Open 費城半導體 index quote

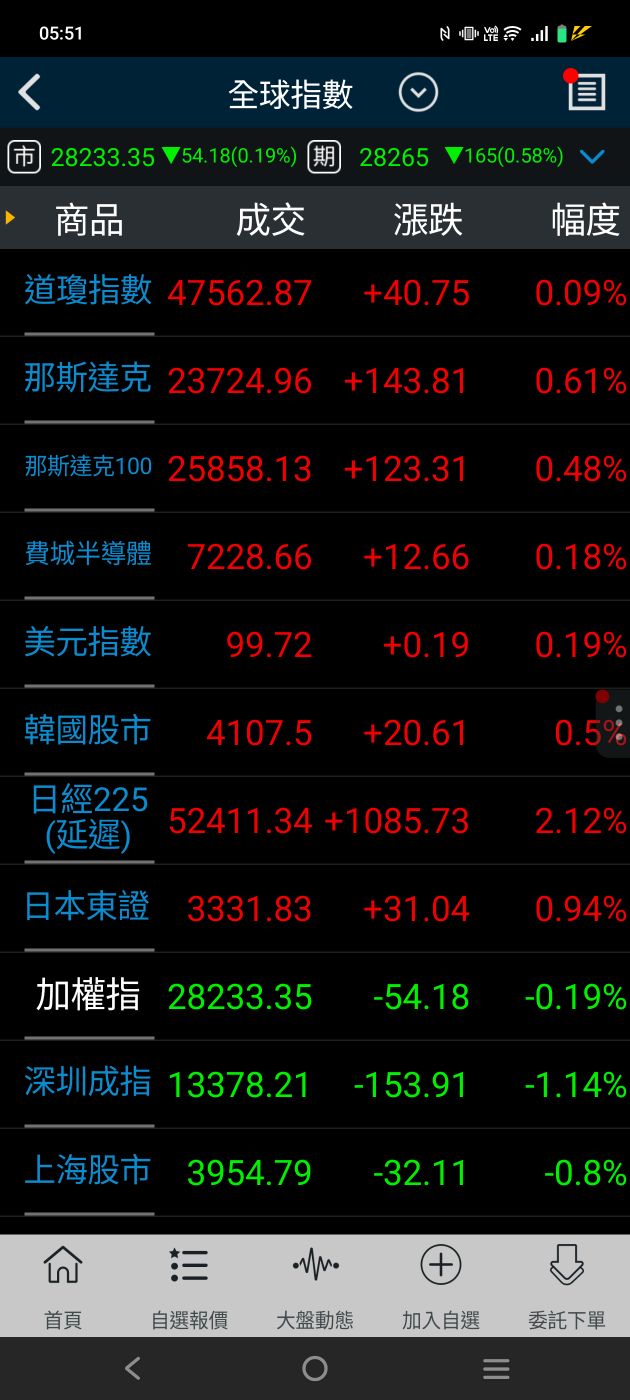coord(88,555)
